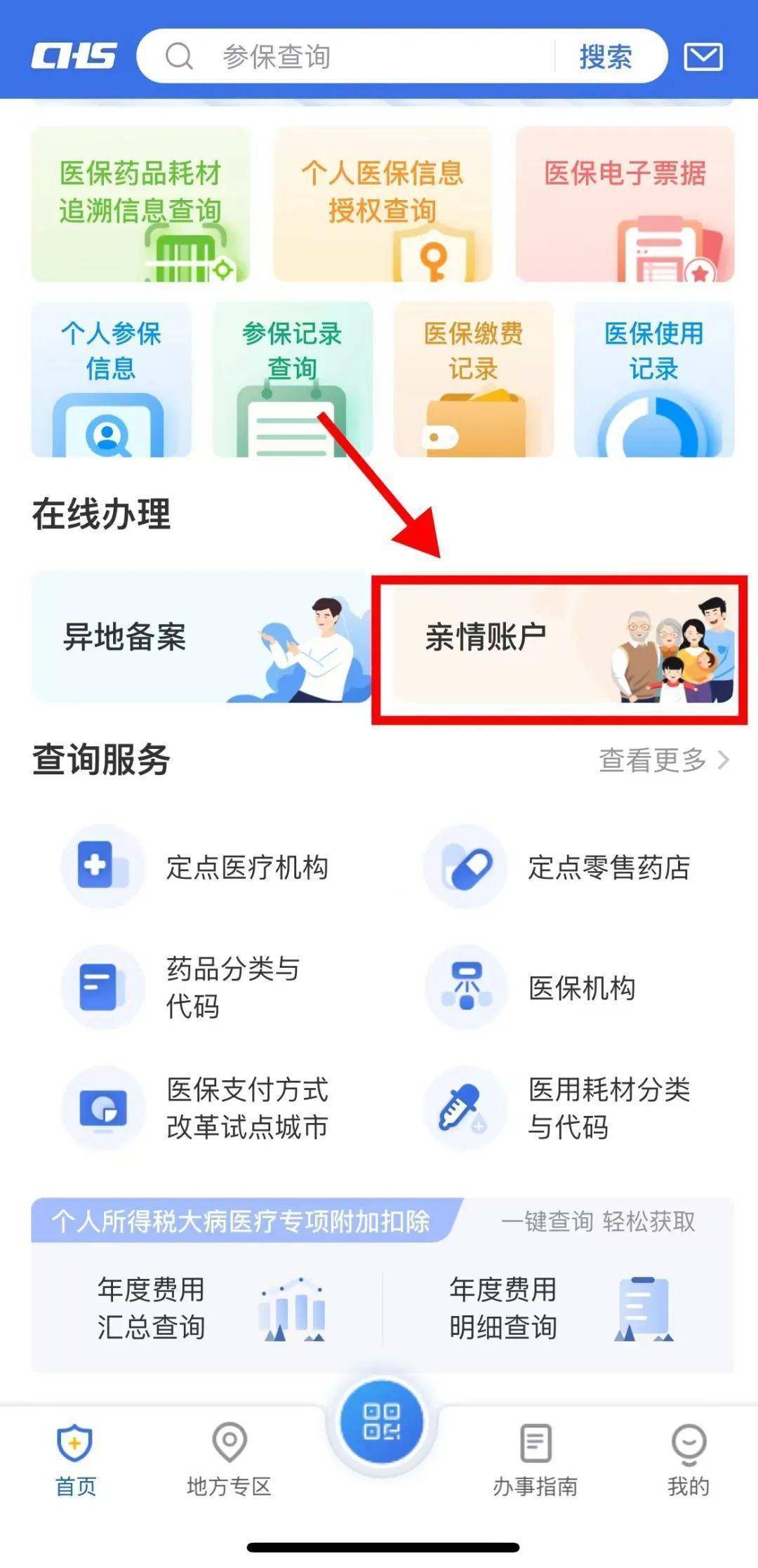Open 年度费用汇总查询
Image resolution: width=758 pixels, height=1568 pixels.
[207, 1308]
